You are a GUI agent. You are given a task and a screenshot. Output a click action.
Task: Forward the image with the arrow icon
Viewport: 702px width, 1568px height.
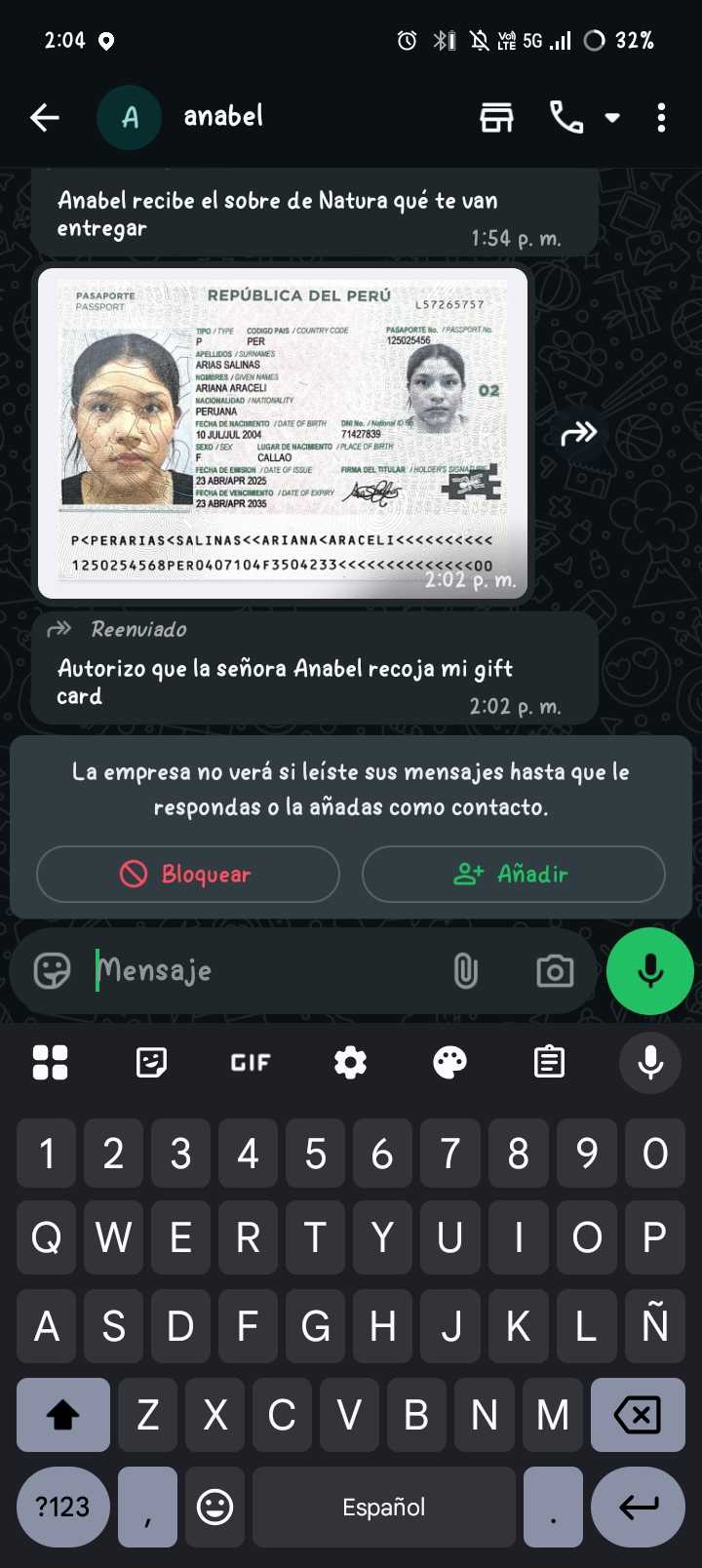tap(579, 433)
